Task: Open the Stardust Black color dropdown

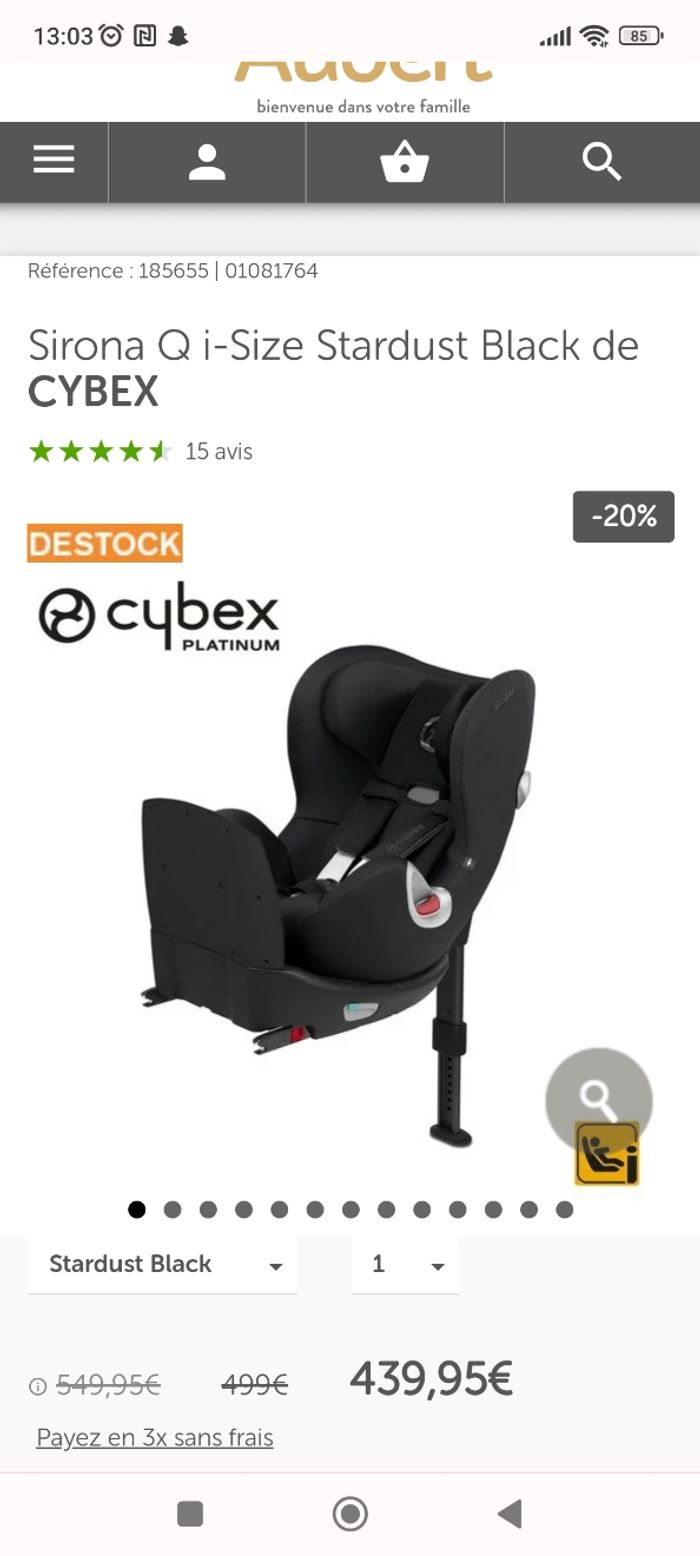Action: 162,1265
